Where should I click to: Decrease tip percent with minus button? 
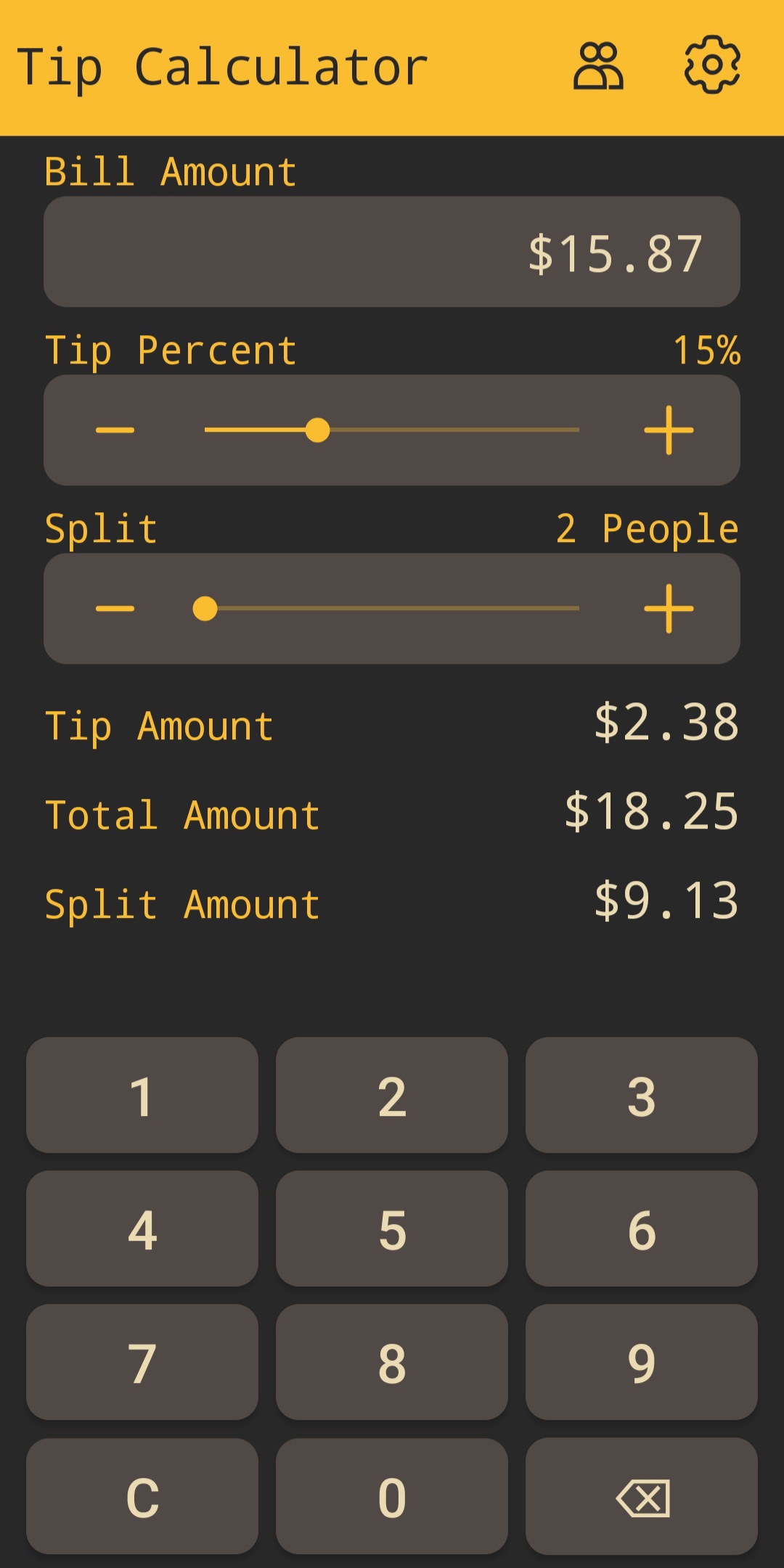click(115, 430)
